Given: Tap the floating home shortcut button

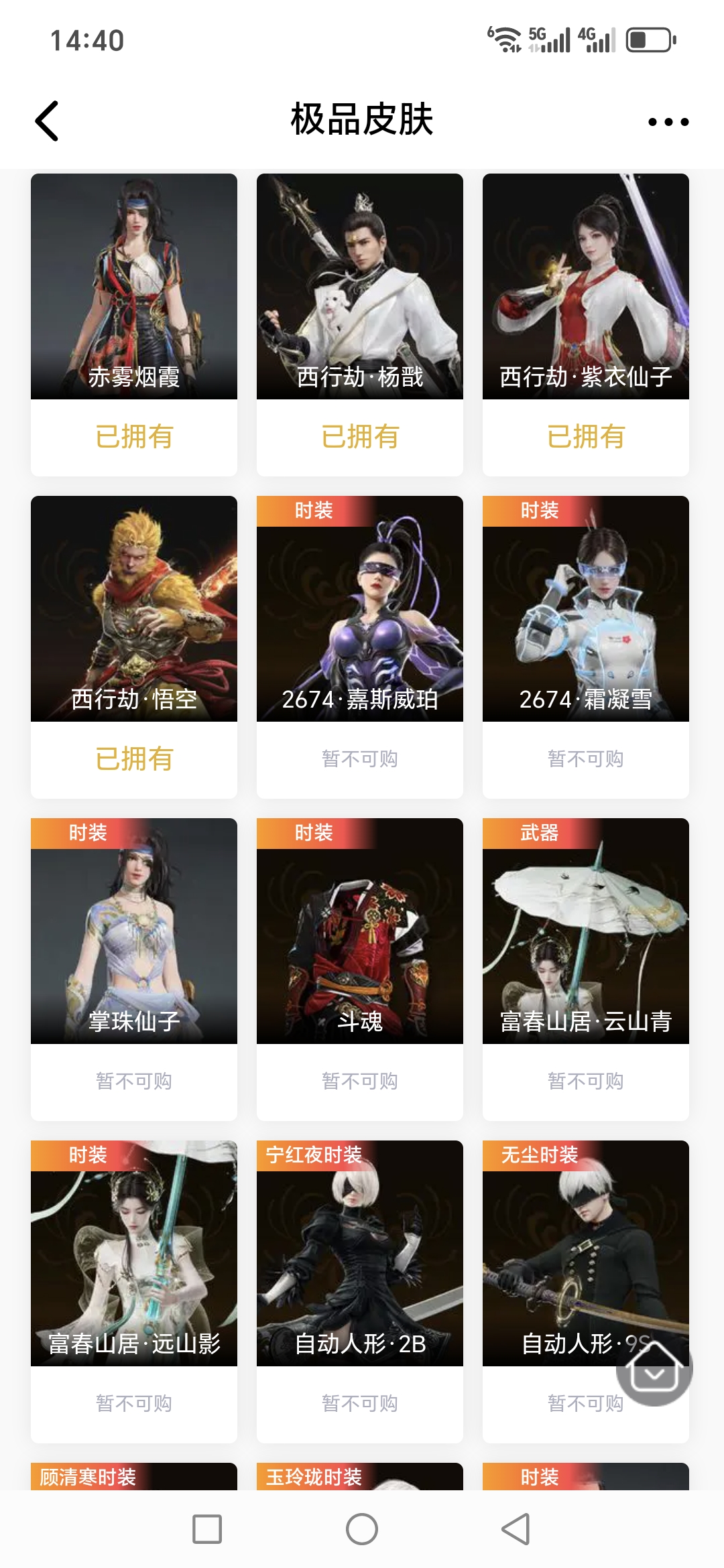Looking at the screenshot, I should pos(654,1367).
